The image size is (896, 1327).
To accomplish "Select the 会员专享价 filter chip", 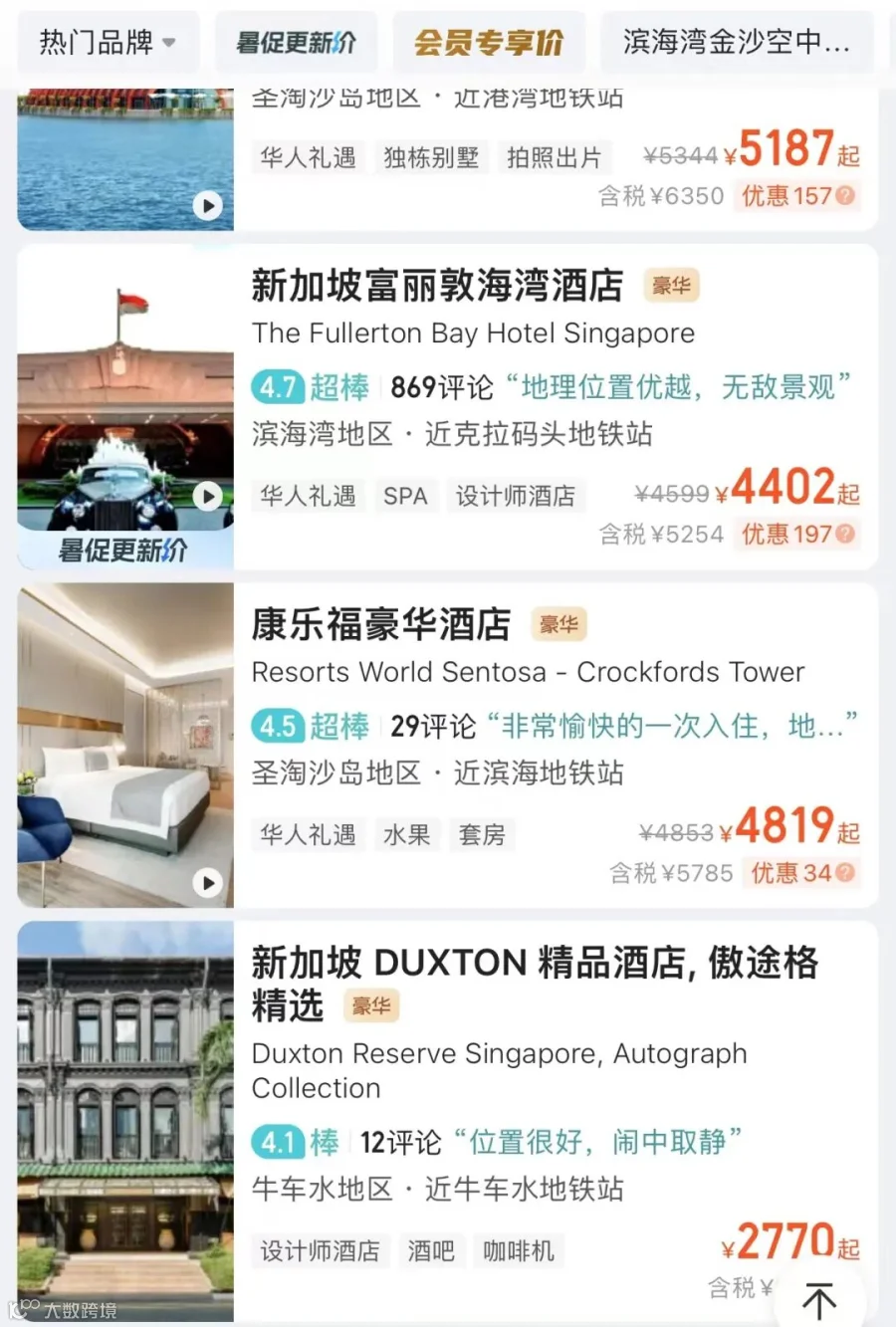I will [x=489, y=42].
